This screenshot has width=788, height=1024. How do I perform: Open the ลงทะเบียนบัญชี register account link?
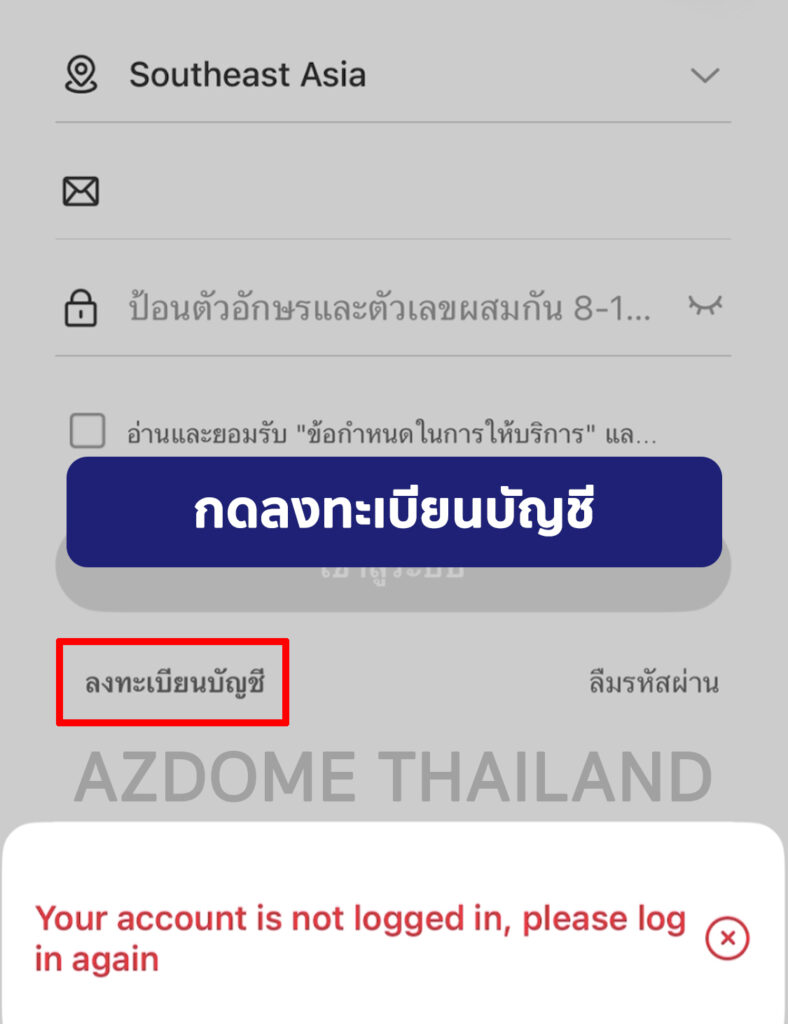(x=174, y=684)
